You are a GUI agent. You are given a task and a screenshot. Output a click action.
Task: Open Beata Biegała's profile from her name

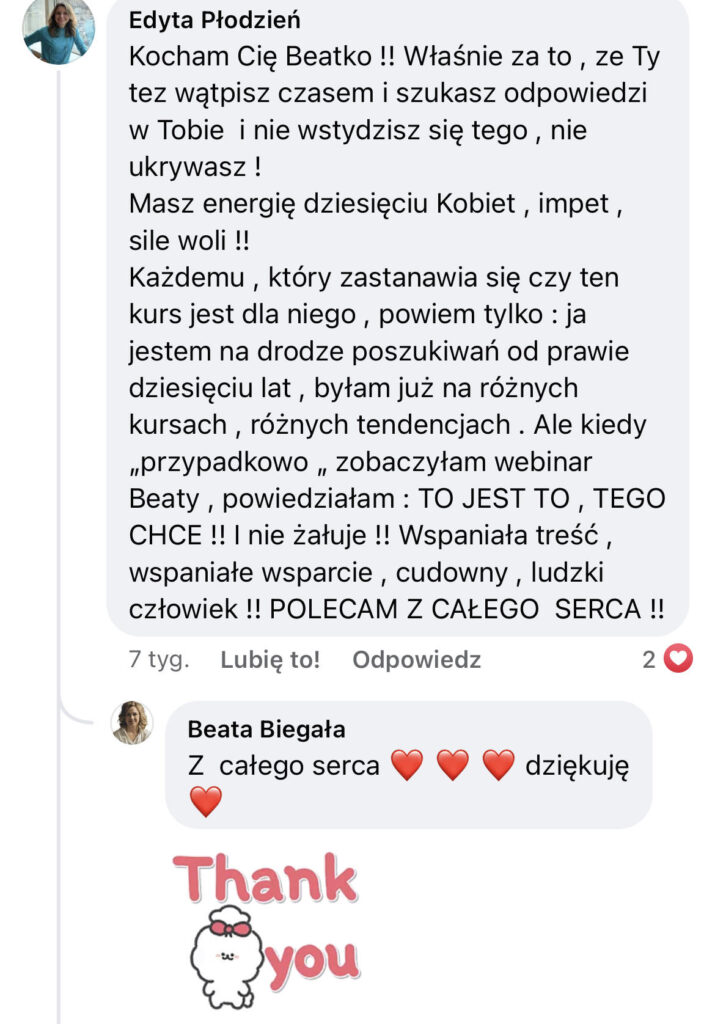(x=266, y=731)
